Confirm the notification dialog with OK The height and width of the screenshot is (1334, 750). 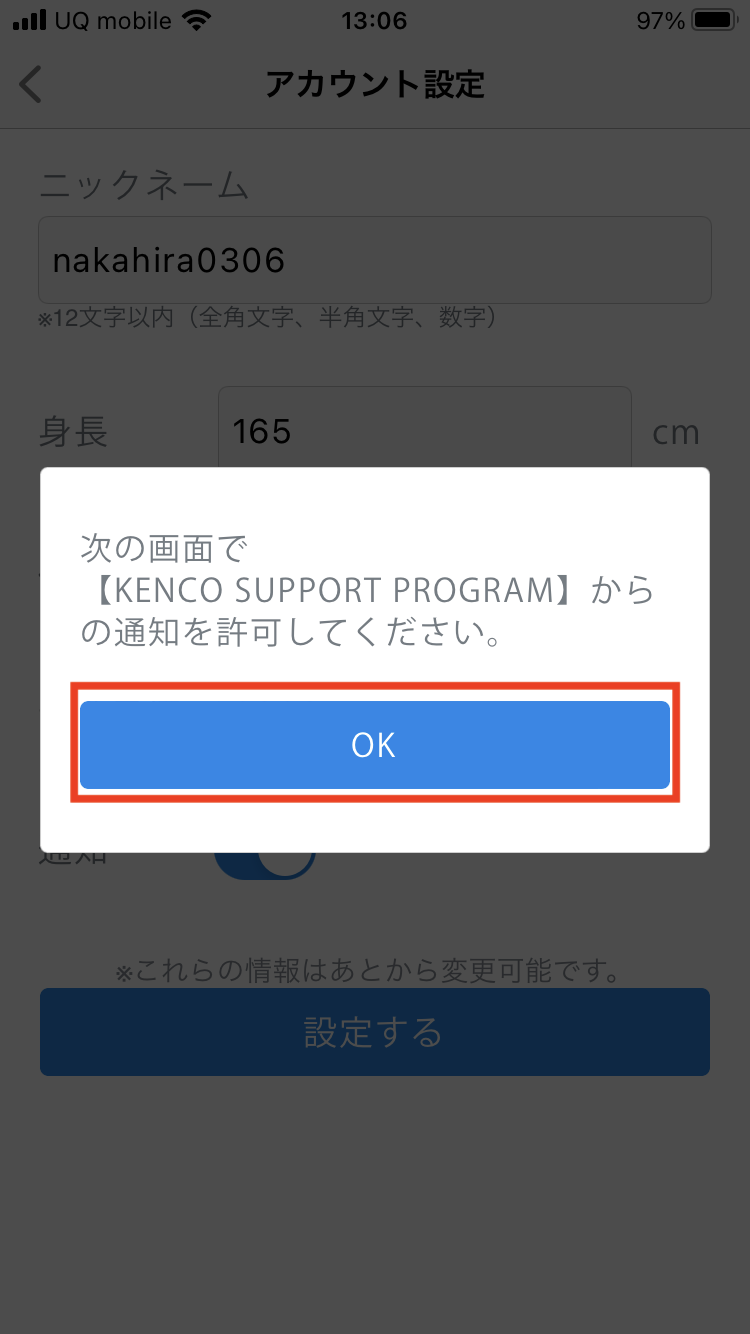(375, 744)
